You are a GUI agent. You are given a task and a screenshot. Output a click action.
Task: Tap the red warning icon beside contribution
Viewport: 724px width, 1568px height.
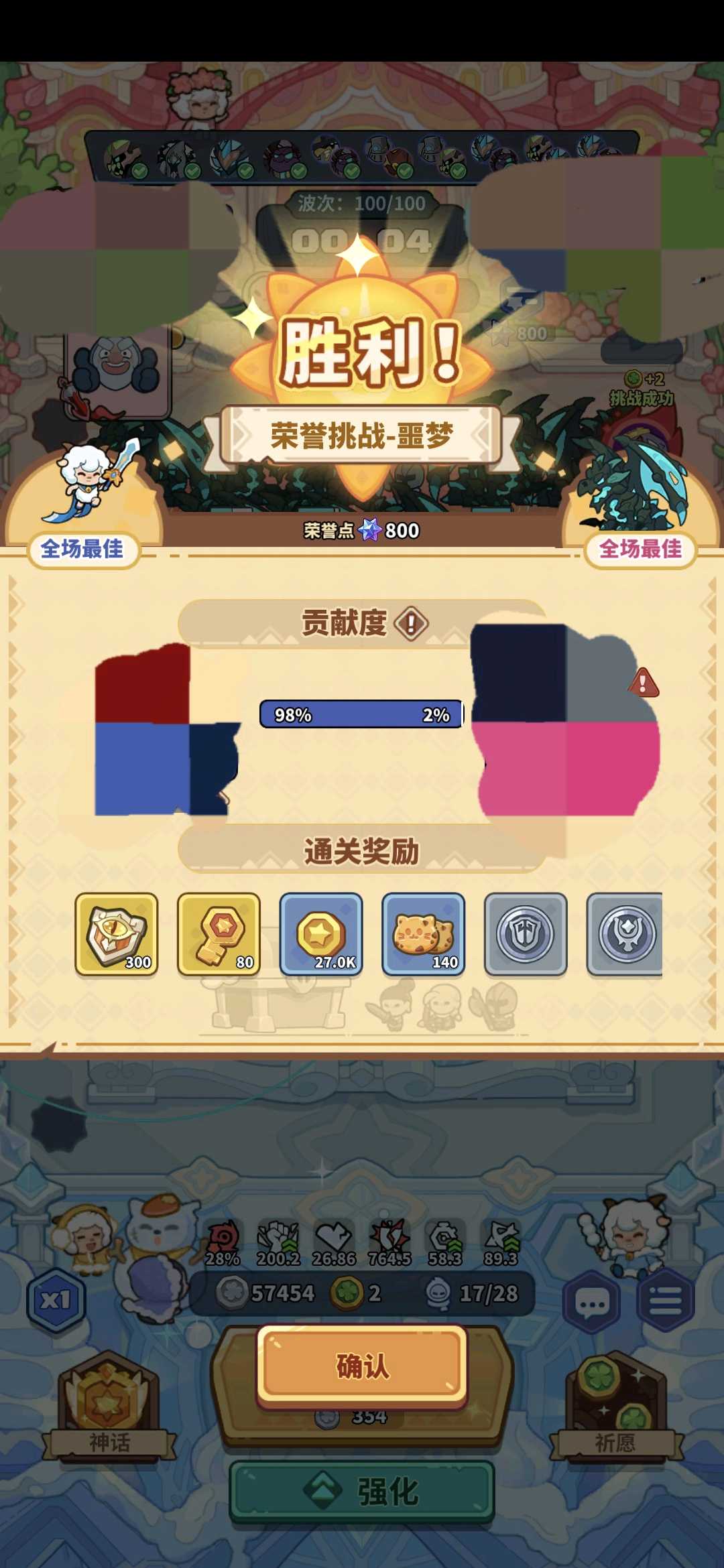pos(643,683)
